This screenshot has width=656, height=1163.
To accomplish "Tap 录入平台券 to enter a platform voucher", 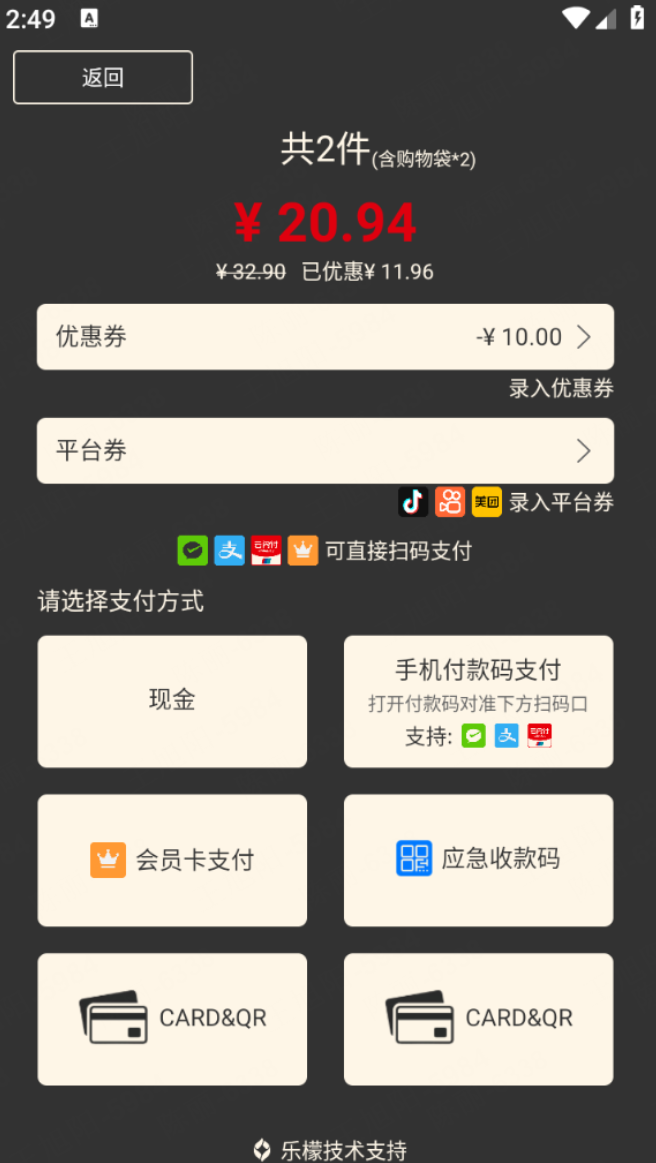I will coord(561,502).
